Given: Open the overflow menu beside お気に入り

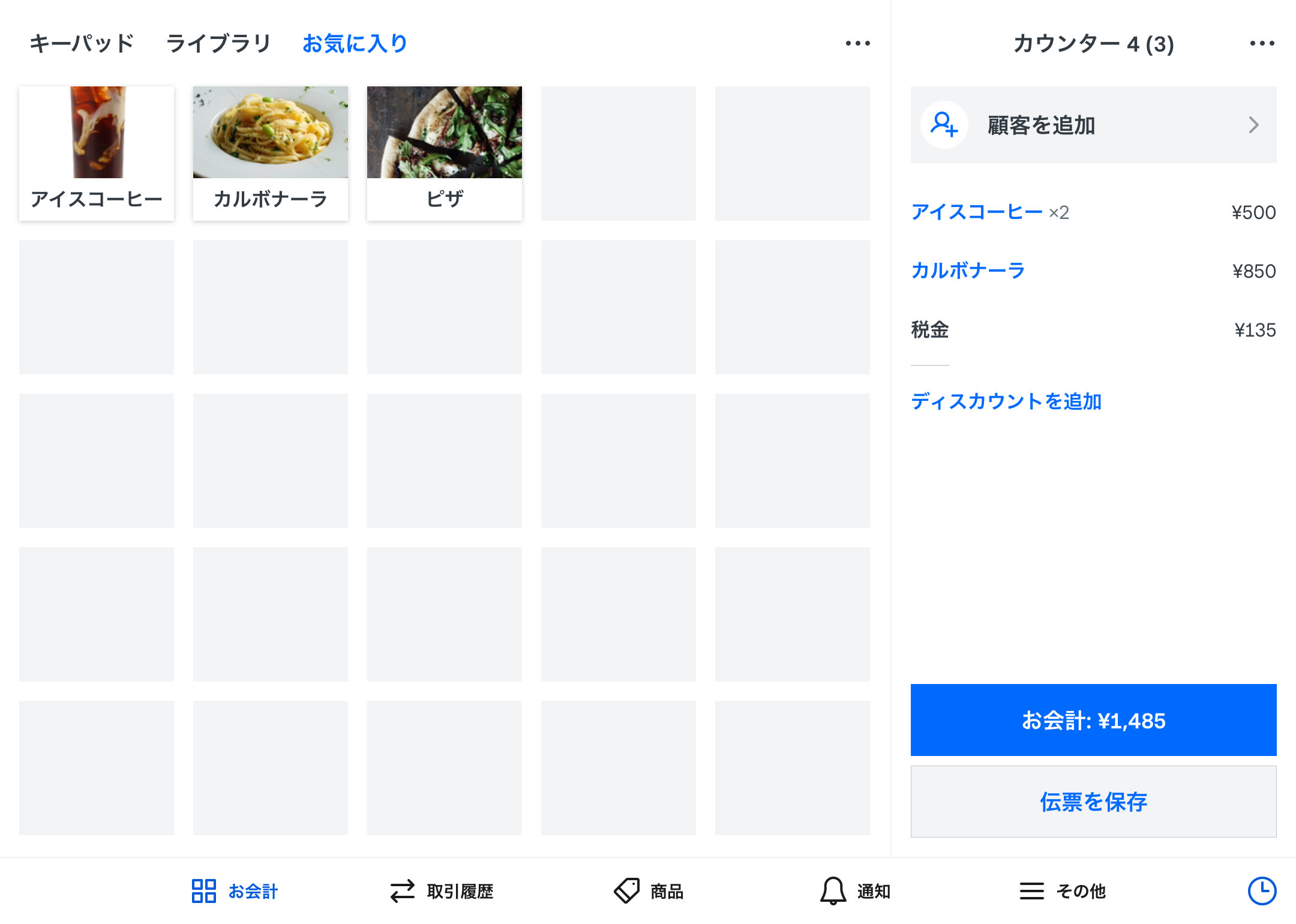Looking at the screenshot, I should pyautogui.click(x=857, y=43).
